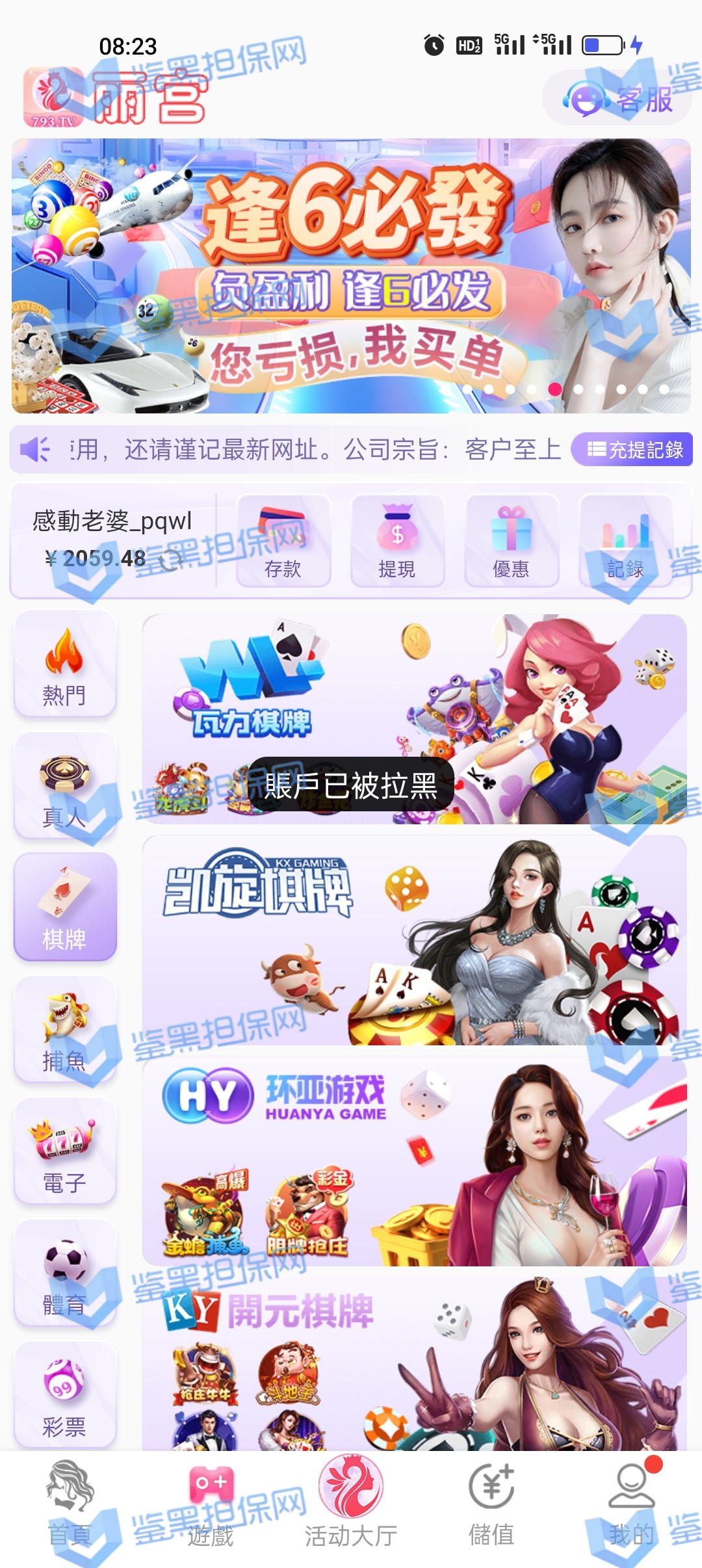Open 優惠 promotions
702x1568 pixels.
[512, 541]
